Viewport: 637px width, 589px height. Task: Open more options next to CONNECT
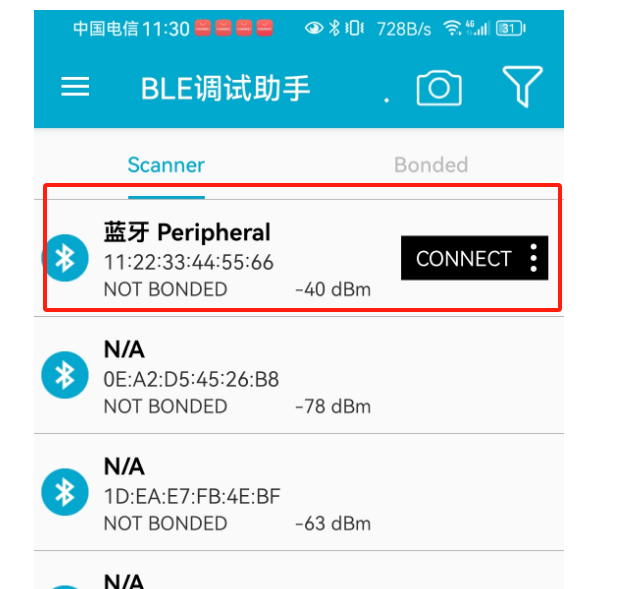click(x=534, y=259)
